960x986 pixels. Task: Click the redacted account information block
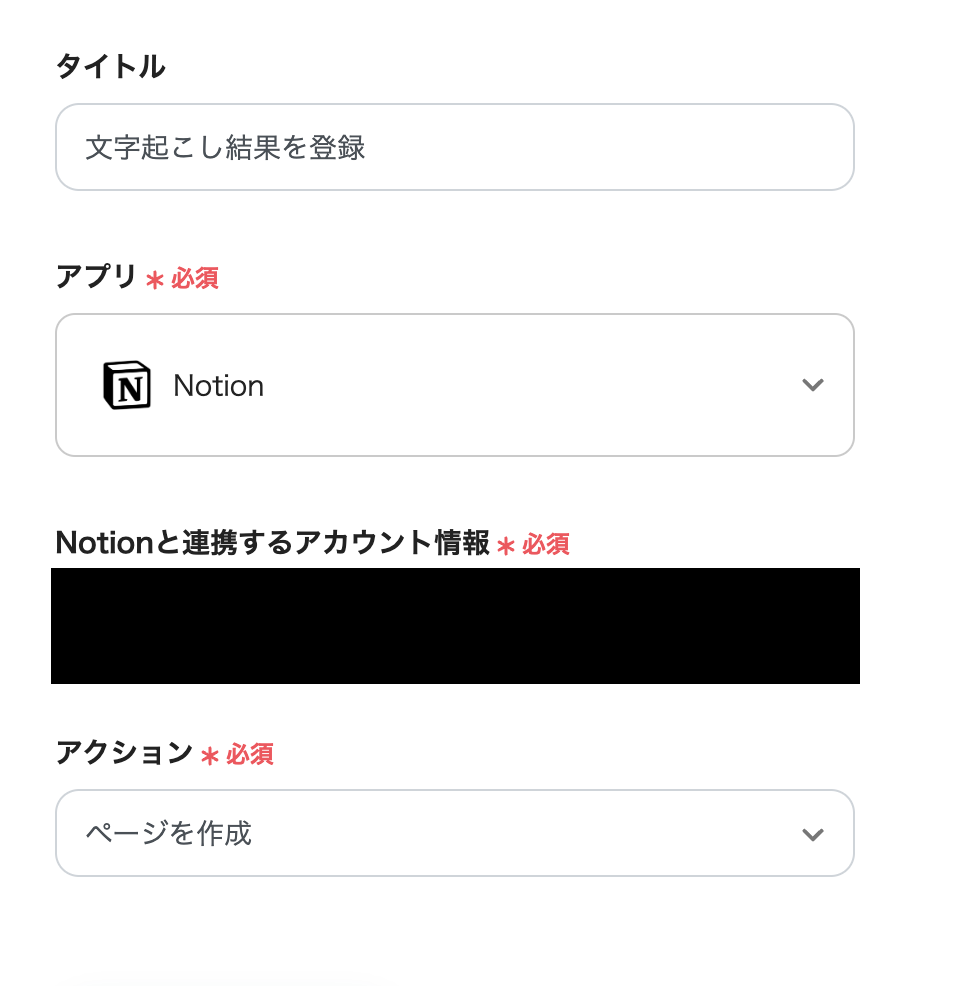coord(455,625)
